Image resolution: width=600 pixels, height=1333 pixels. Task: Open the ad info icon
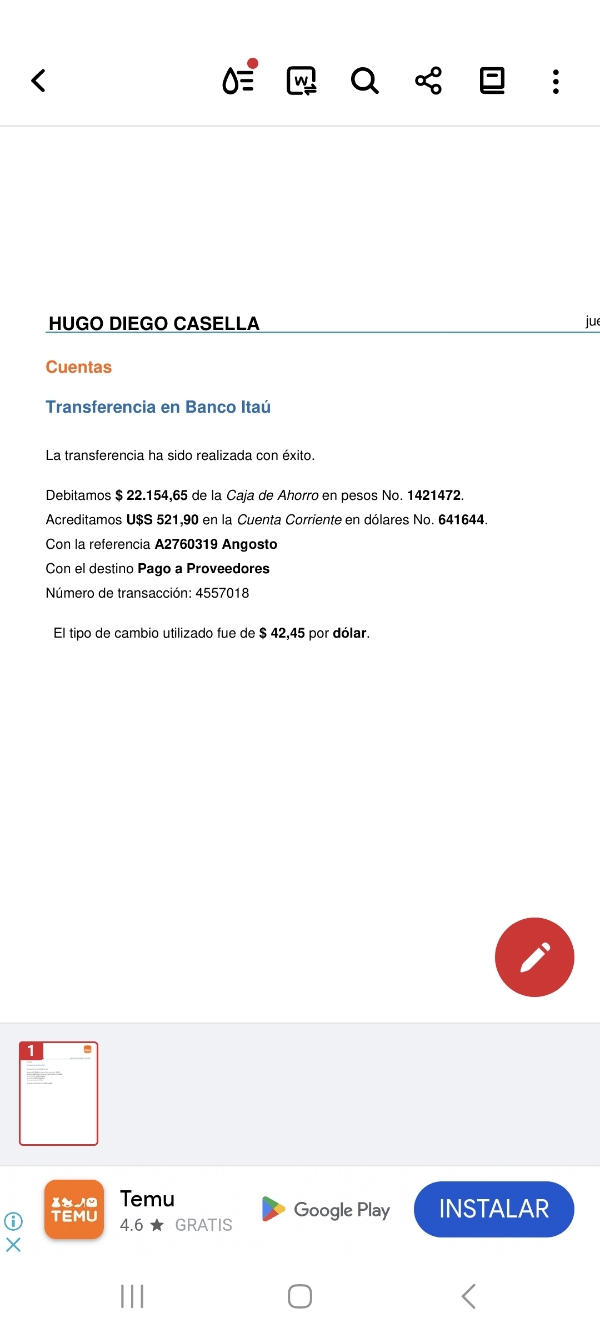(x=14, y=1221)
